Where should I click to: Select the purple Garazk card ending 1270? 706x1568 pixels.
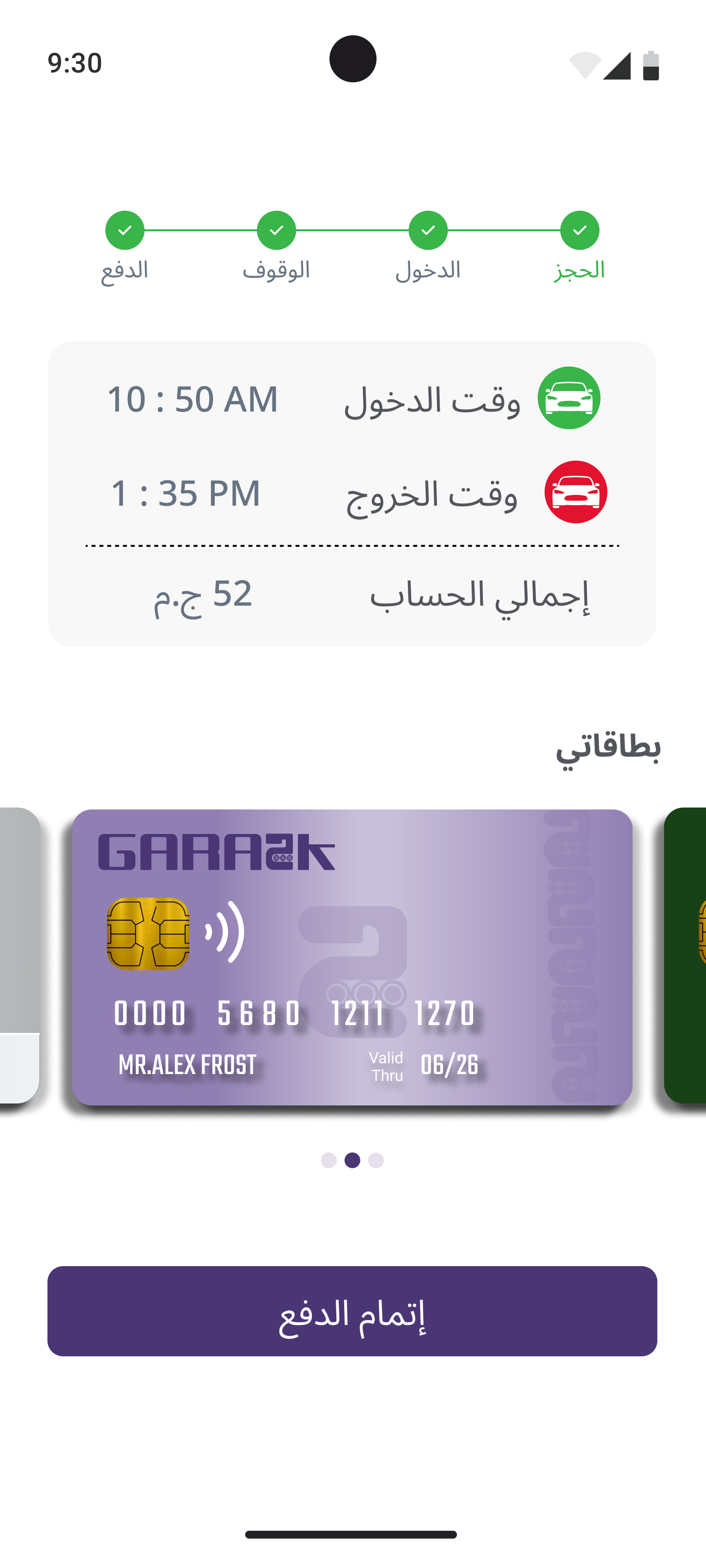352,957
